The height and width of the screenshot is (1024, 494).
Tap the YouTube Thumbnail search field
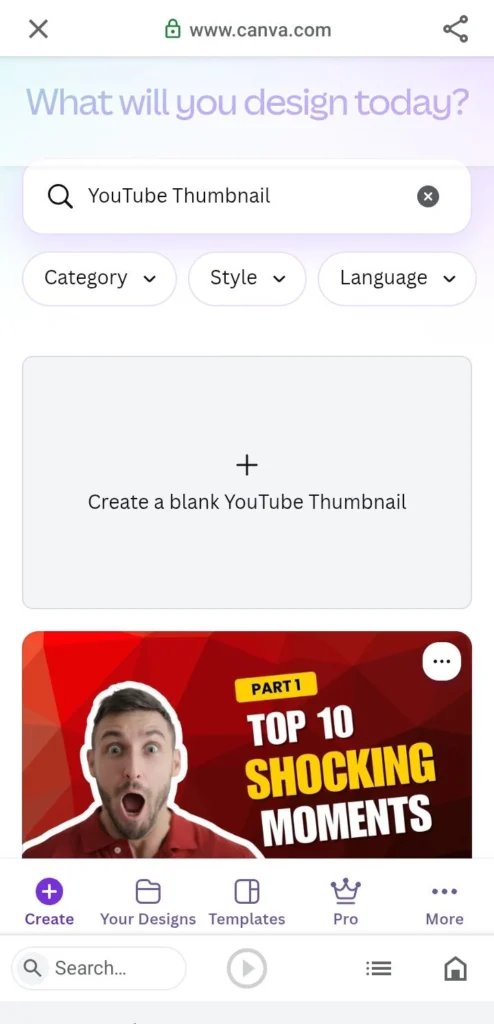246,196
